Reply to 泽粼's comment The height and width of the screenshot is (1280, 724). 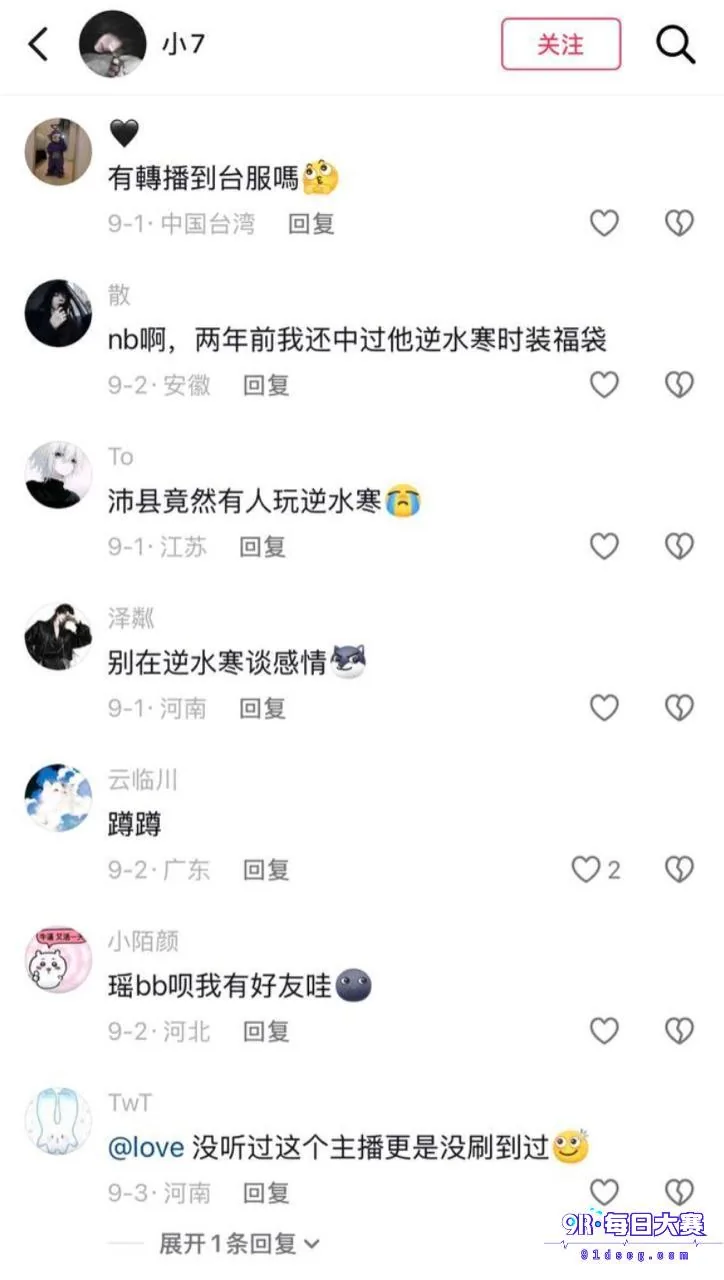pos(262,708)
